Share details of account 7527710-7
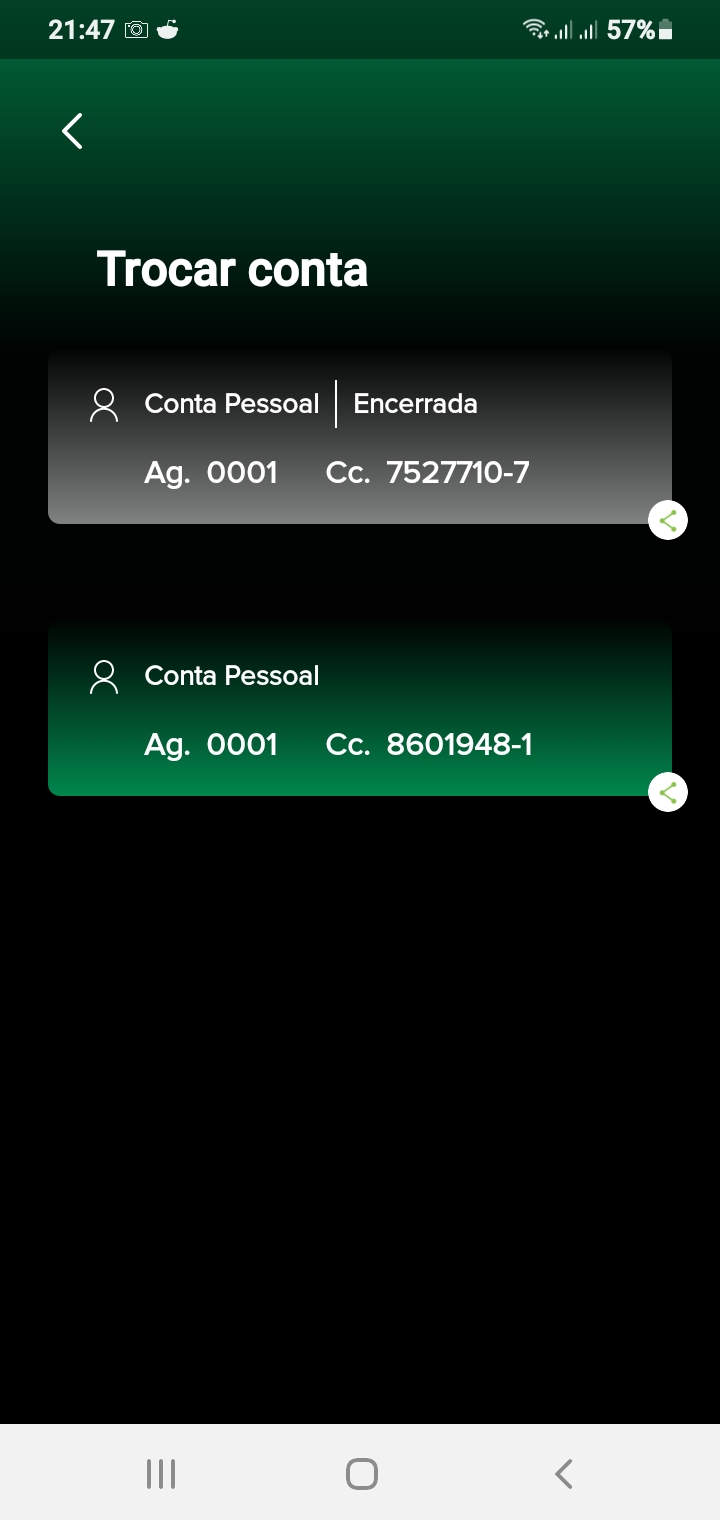Viewport: 720px width, 1520px height. tap(668, 520)
